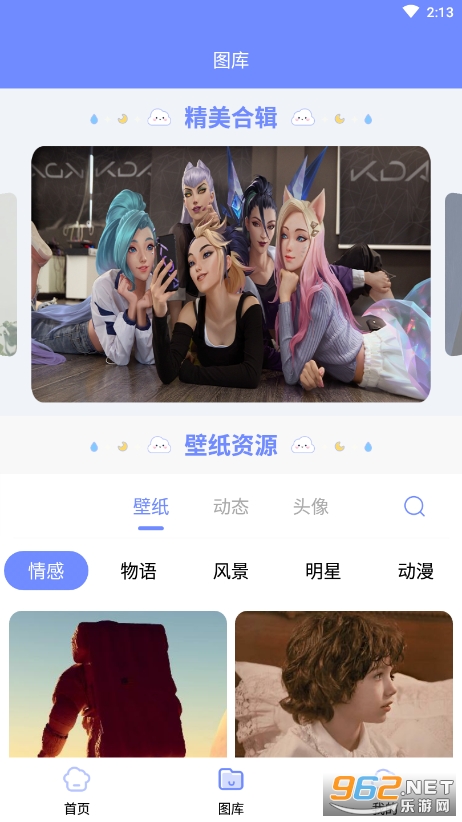This screenshot has width=462, height=822.
Task: Open the wallpaper search icon
Action: click(414, 506)
